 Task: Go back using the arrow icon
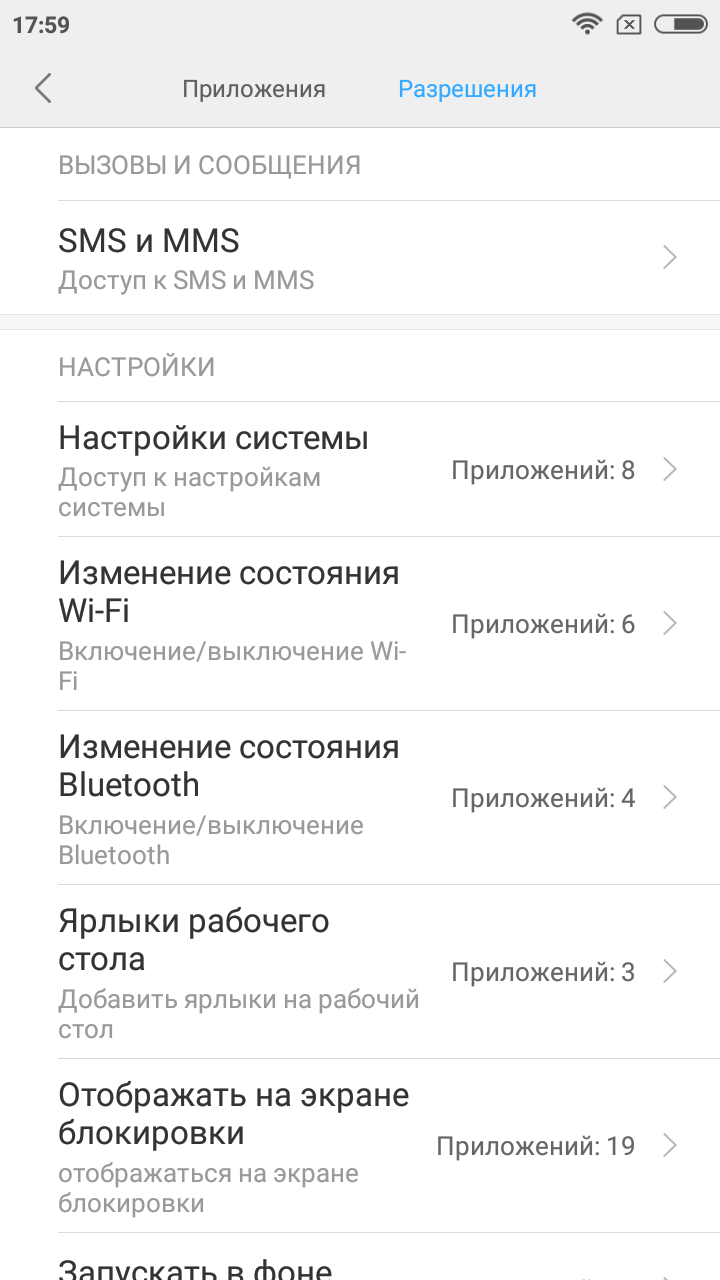42,88
